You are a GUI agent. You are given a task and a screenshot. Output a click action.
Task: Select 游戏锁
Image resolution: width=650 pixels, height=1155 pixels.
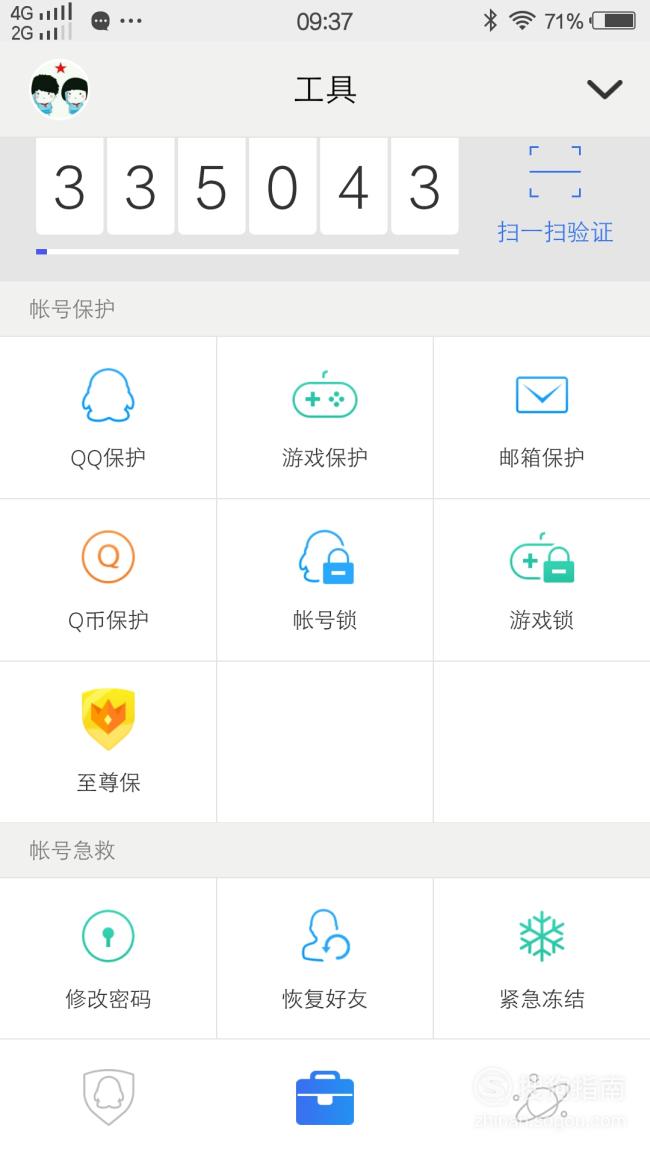pos(542,580)
